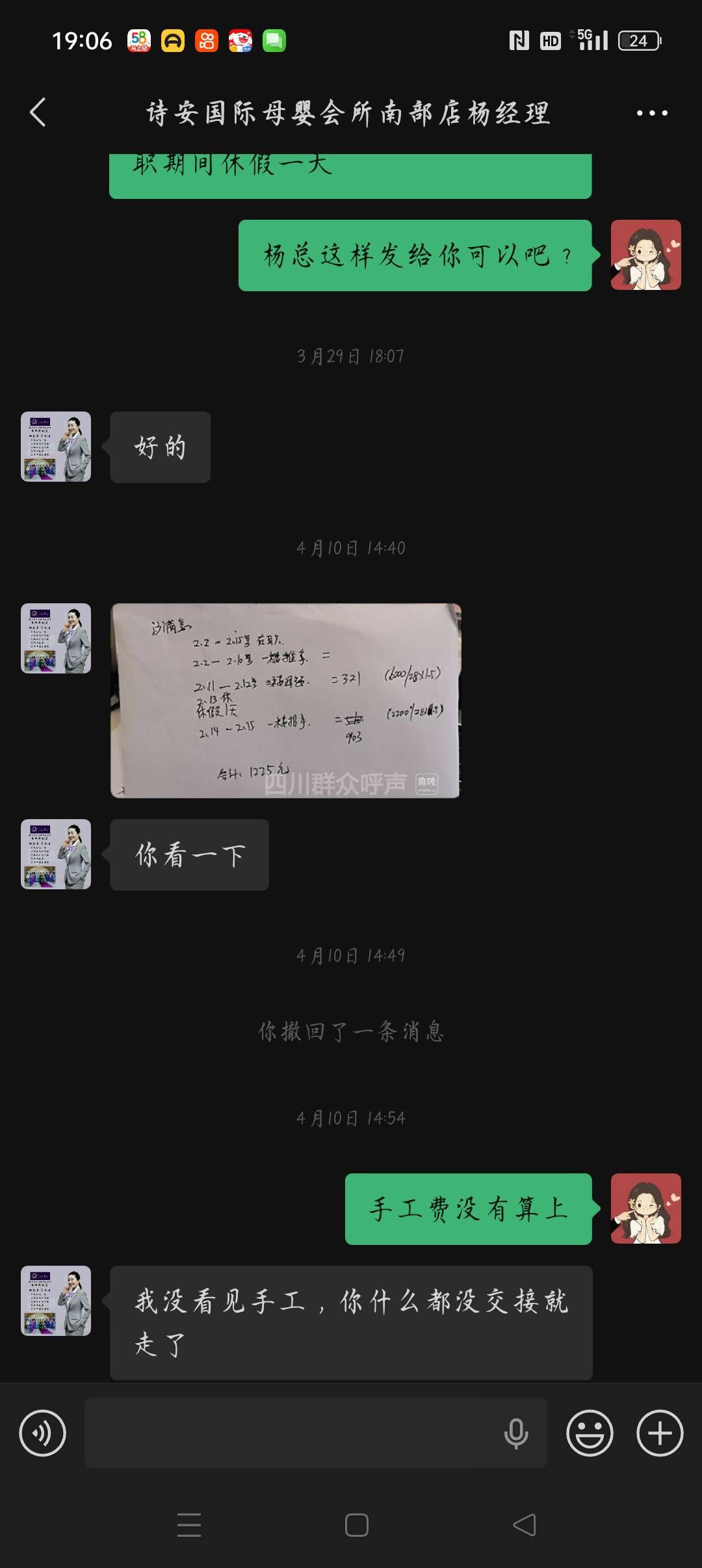
Task: Open Manager Yang's avatar beside 你看一下
Action: coord(56,854)
